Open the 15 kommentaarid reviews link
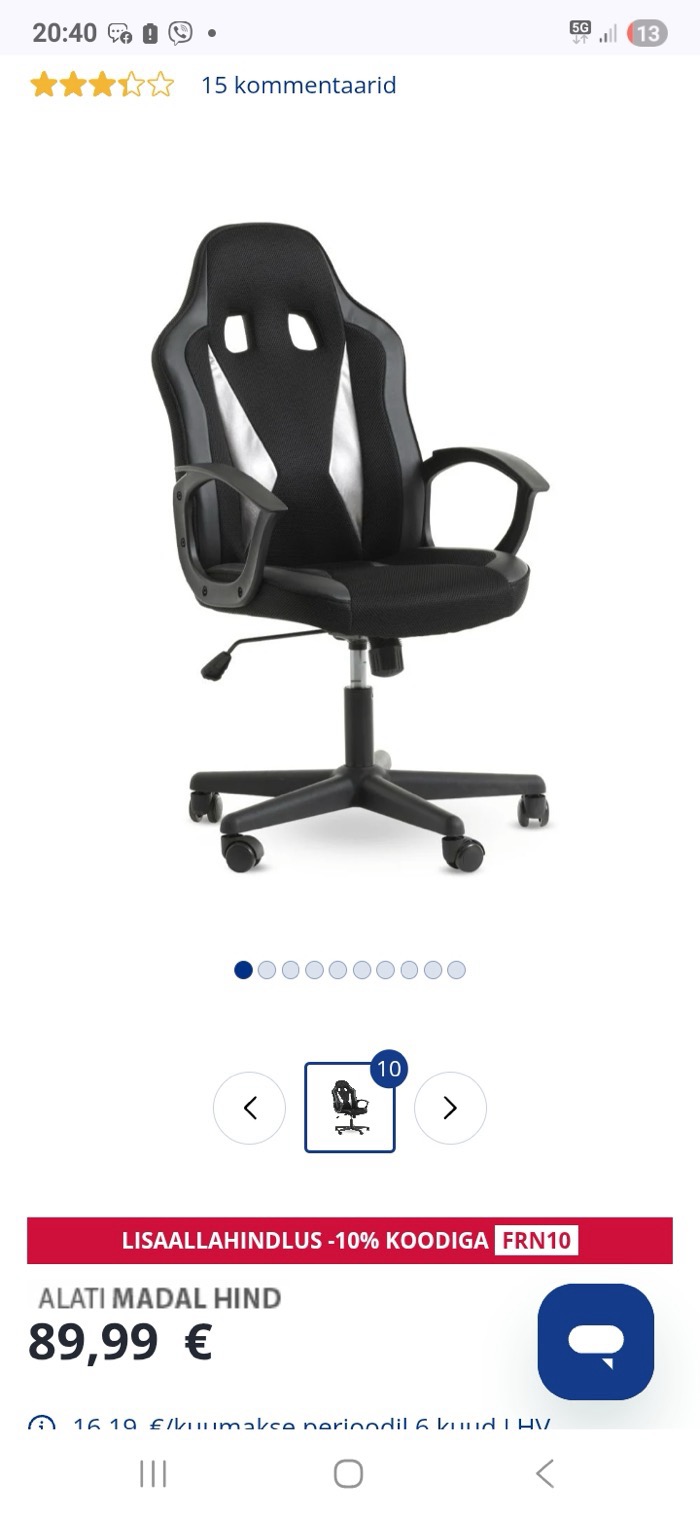 [298, 85]
